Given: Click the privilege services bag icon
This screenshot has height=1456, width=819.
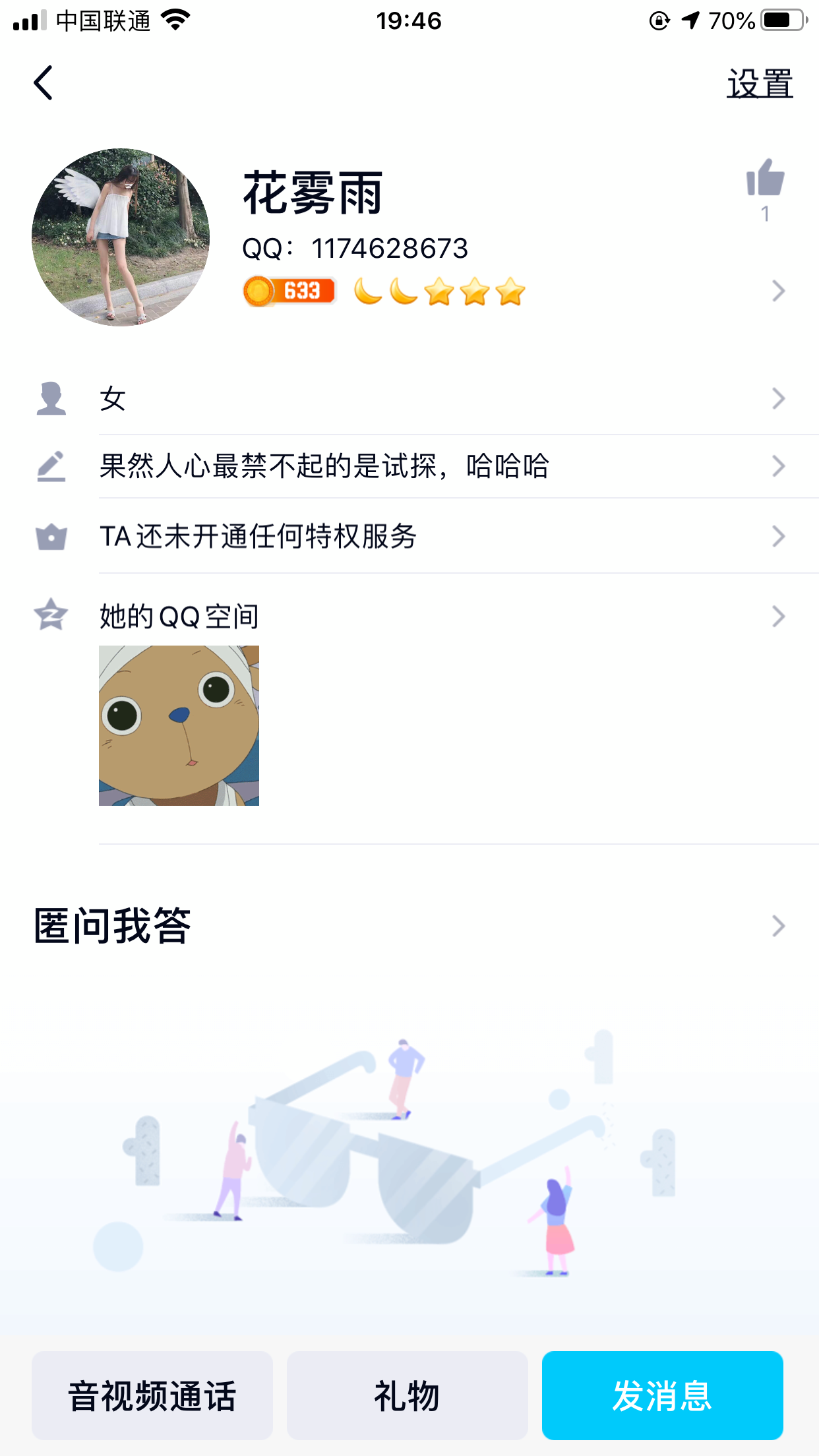Looking at the screenshot, I should click(x=51, y=535).
